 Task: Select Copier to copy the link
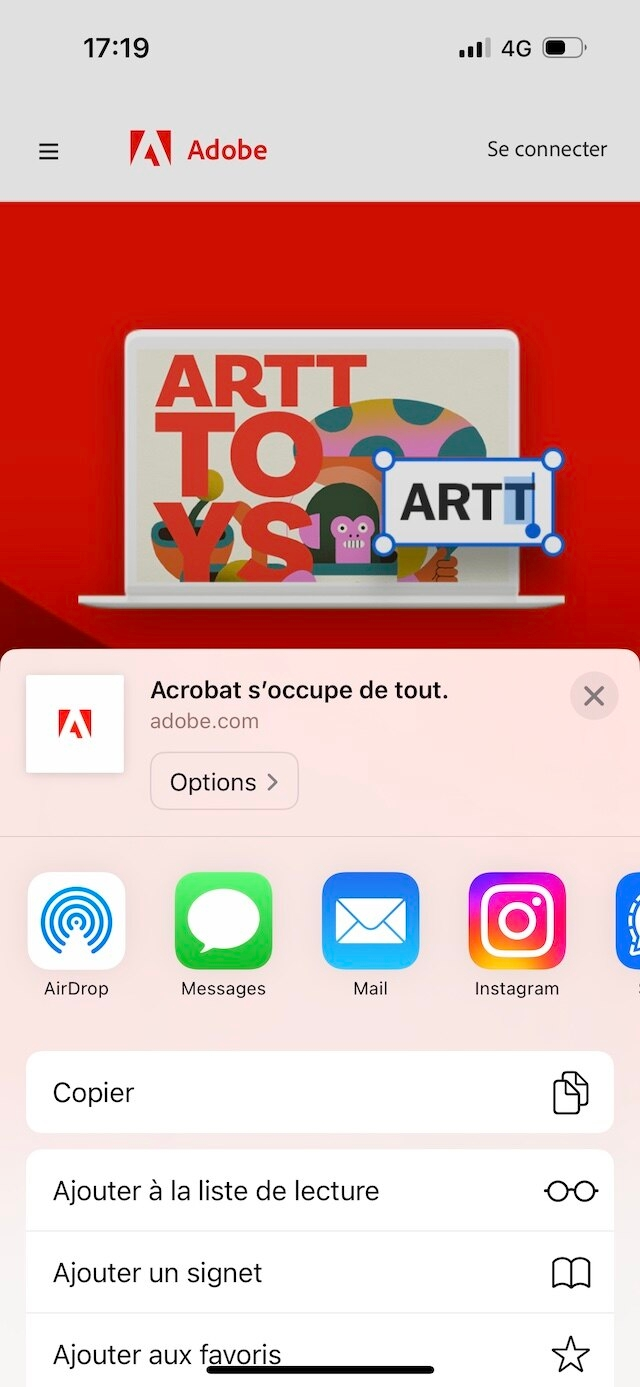point(320,1092)
